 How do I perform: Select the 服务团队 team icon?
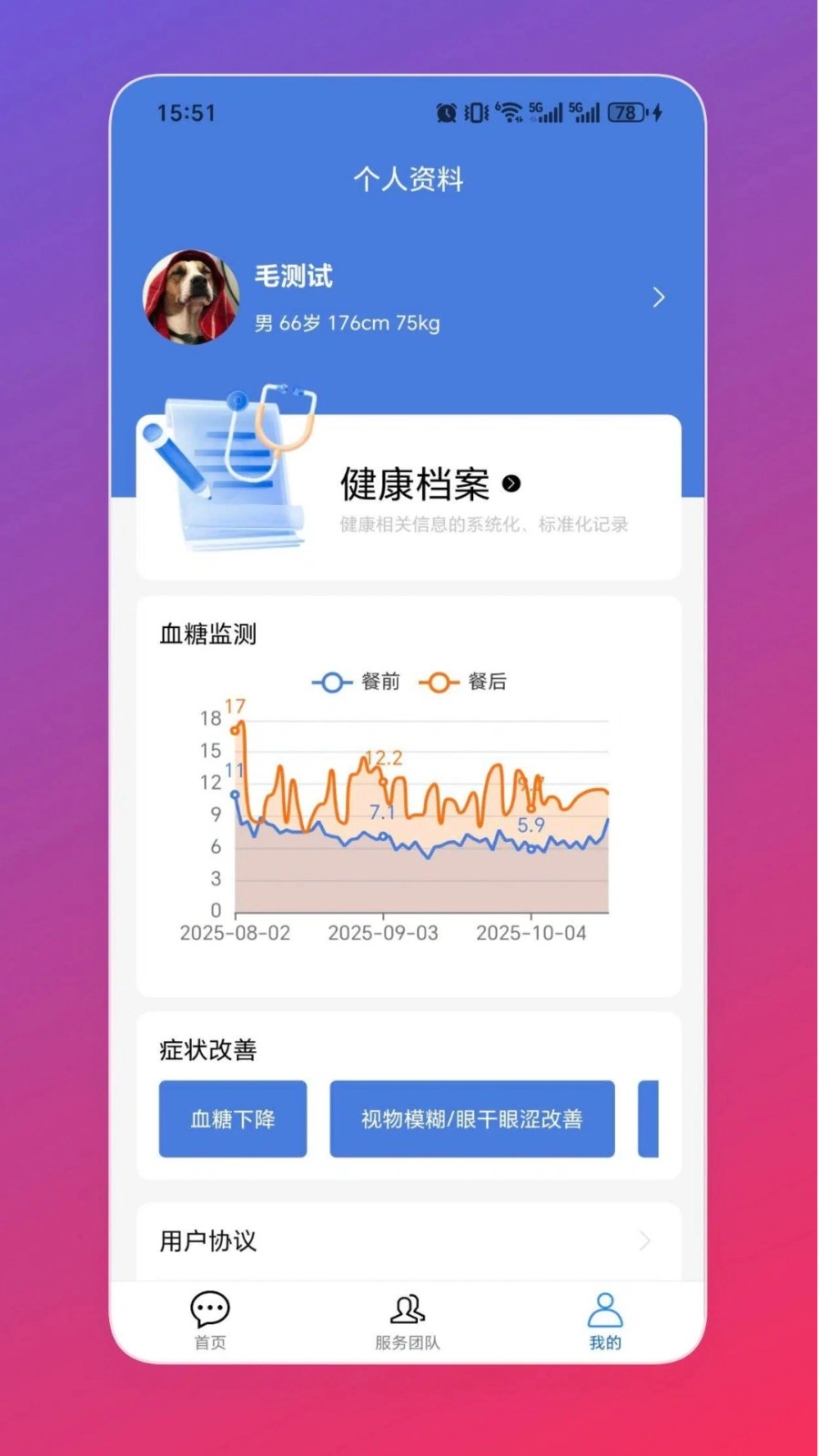(x=407, y=1309)
